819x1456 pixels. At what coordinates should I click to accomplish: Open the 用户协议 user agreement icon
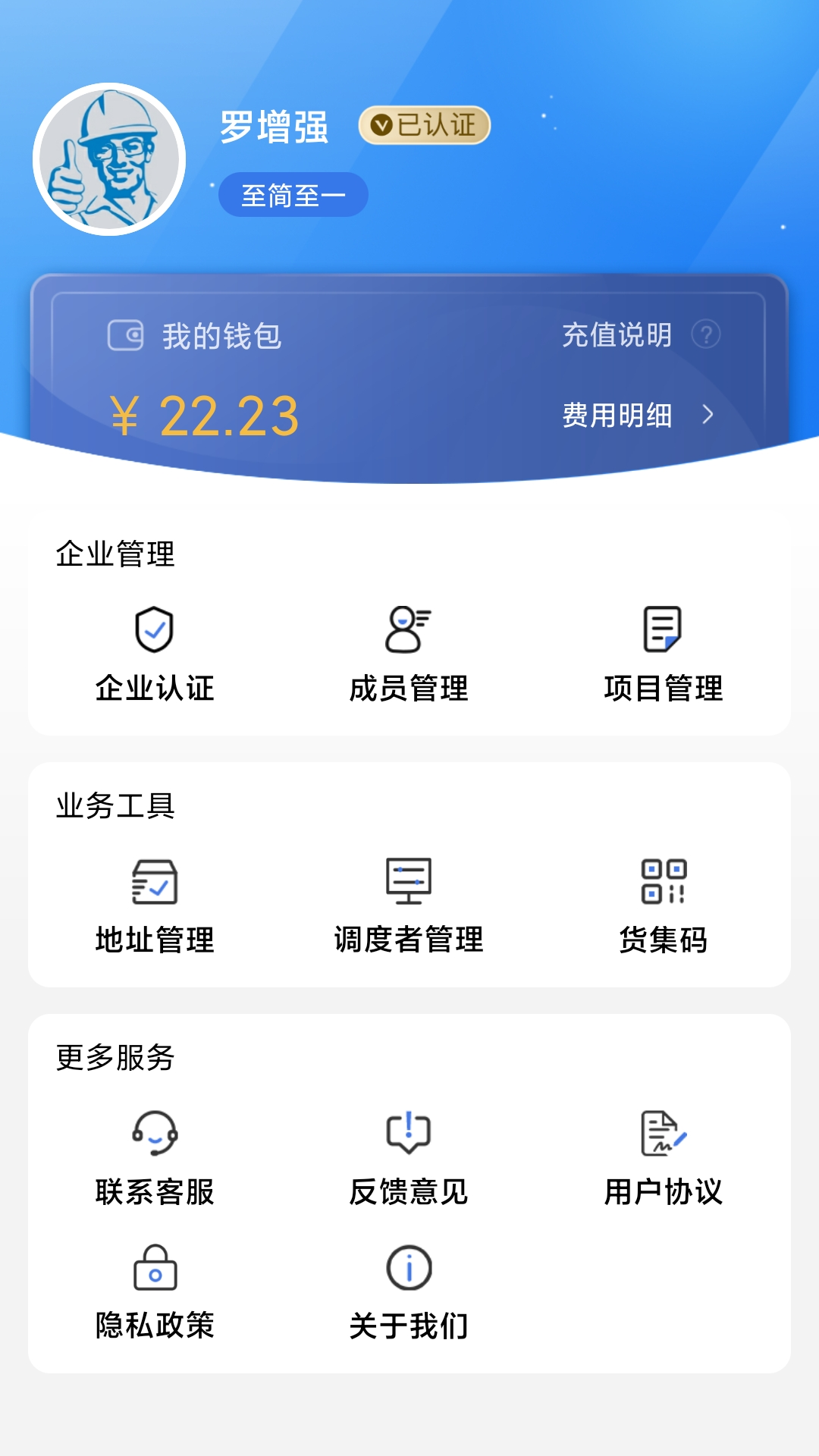pyautogui.click(x=664, y=1132)
